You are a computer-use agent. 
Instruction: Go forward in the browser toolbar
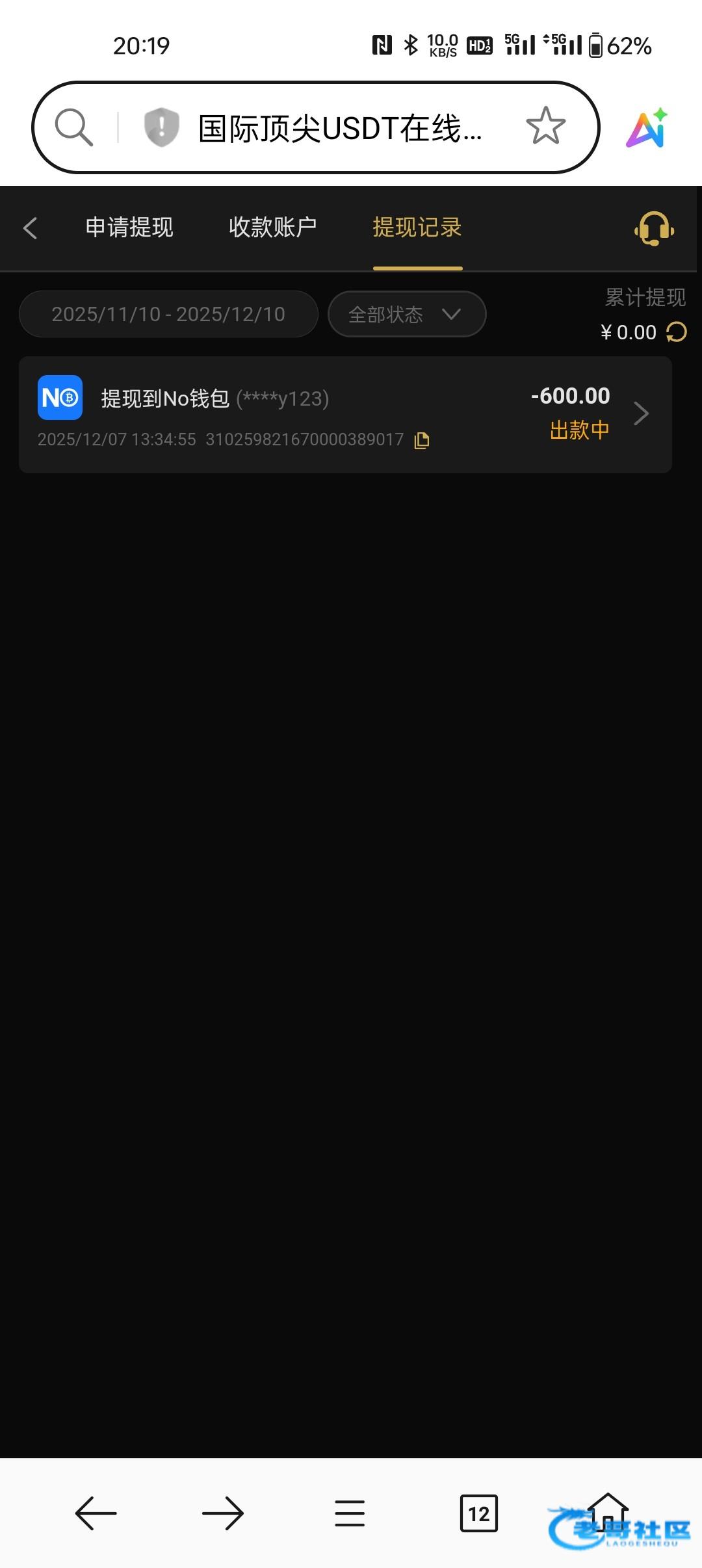tap(222, 1513)
